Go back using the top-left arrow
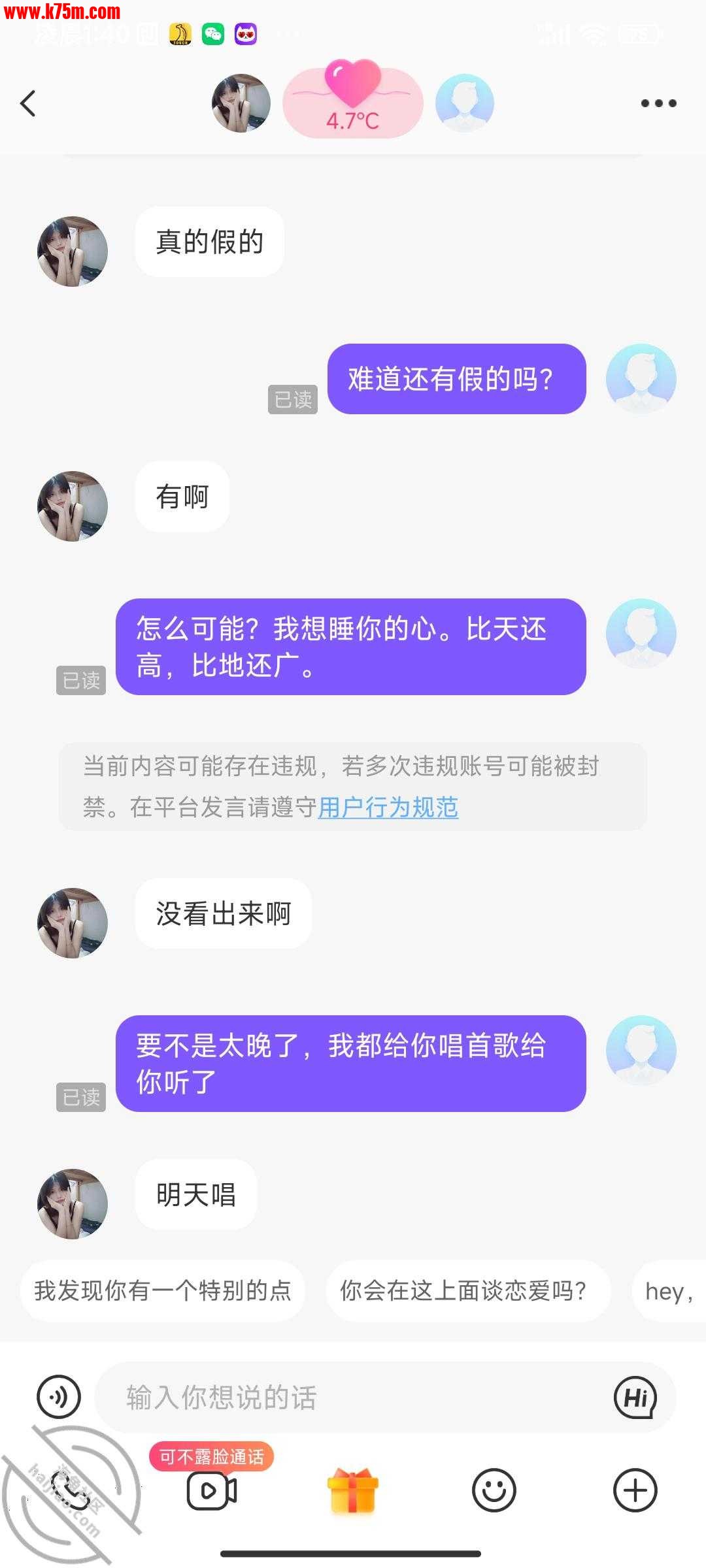This screenshot has width=706, height=1568. (27, 103)
